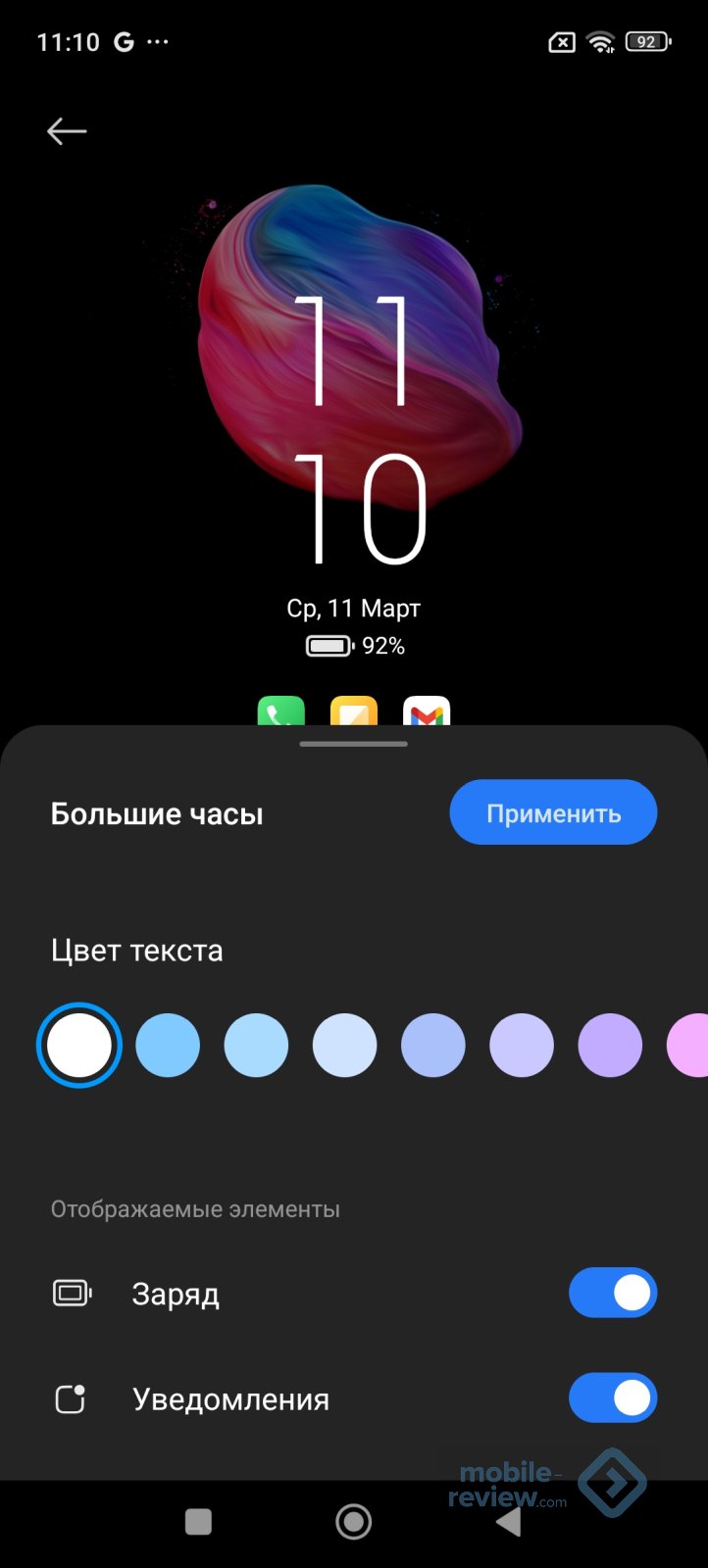The image size is (708, 1568).
Task: Tap the system home button
Action: (354, 1522)
